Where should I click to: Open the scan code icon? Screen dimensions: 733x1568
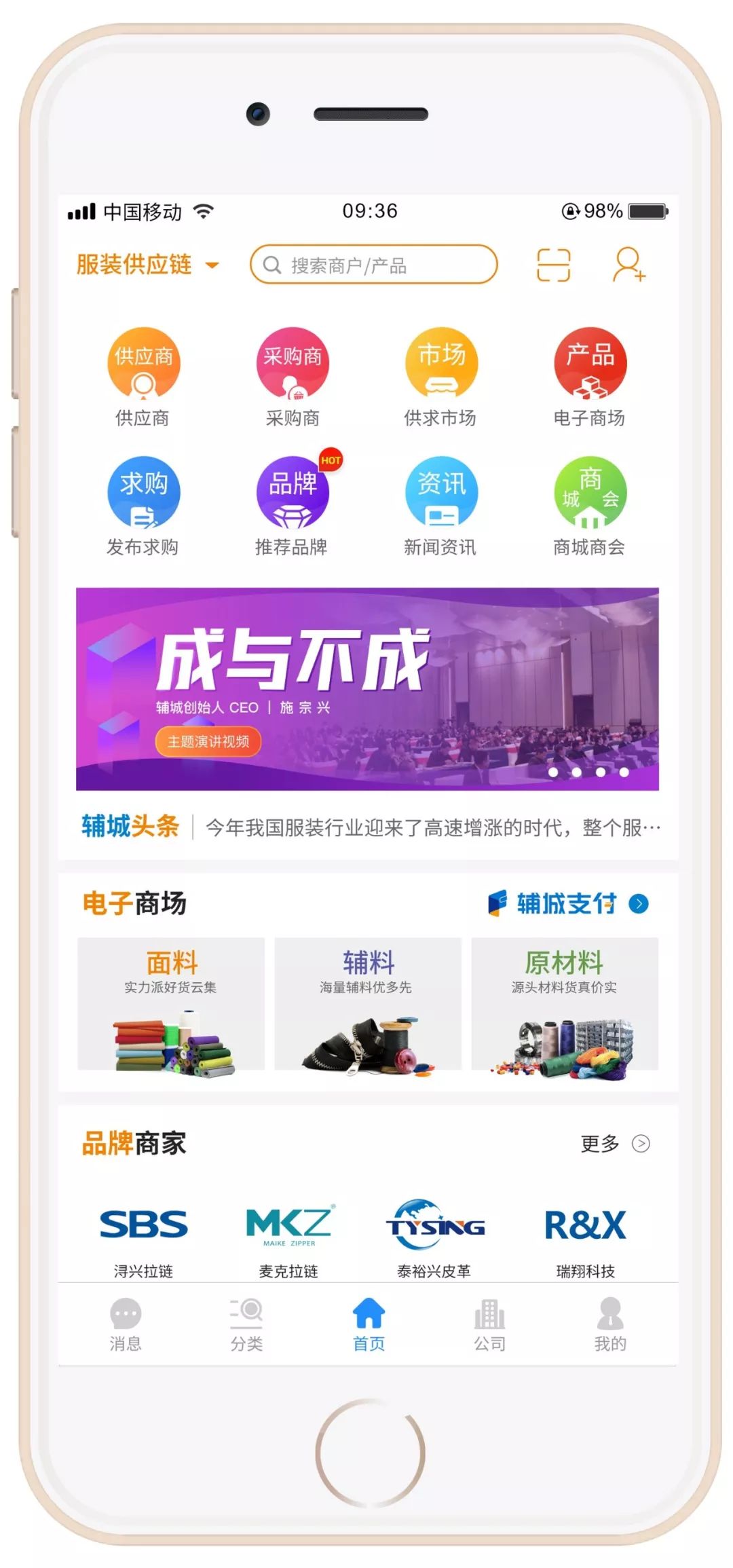tap(553, 265)
